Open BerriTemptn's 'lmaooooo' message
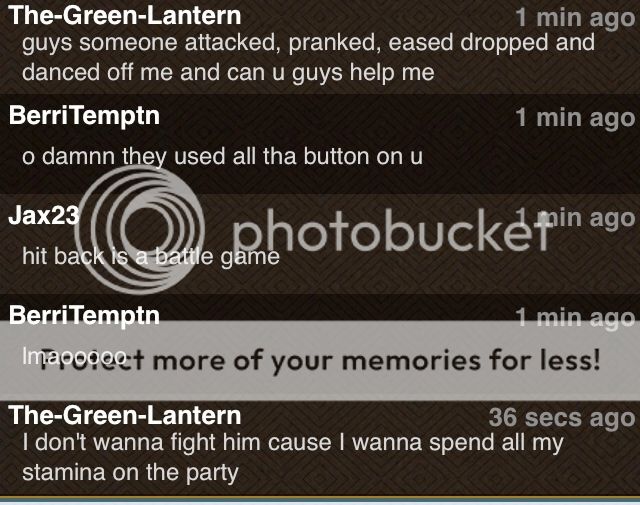The width and height of the screenshot is (640, 505). click(75, 355)
